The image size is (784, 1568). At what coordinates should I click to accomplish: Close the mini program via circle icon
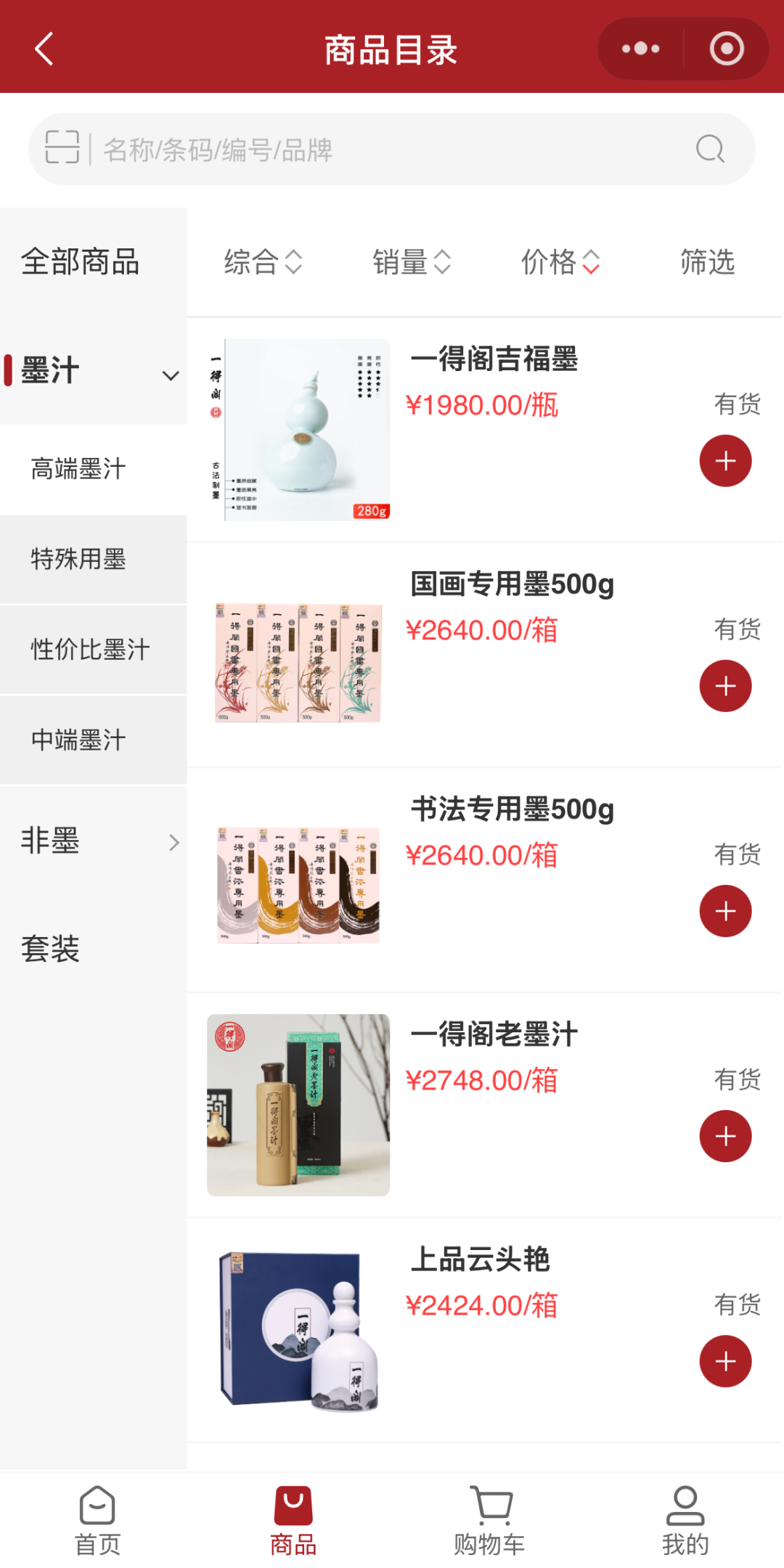(x=726, y=49)
